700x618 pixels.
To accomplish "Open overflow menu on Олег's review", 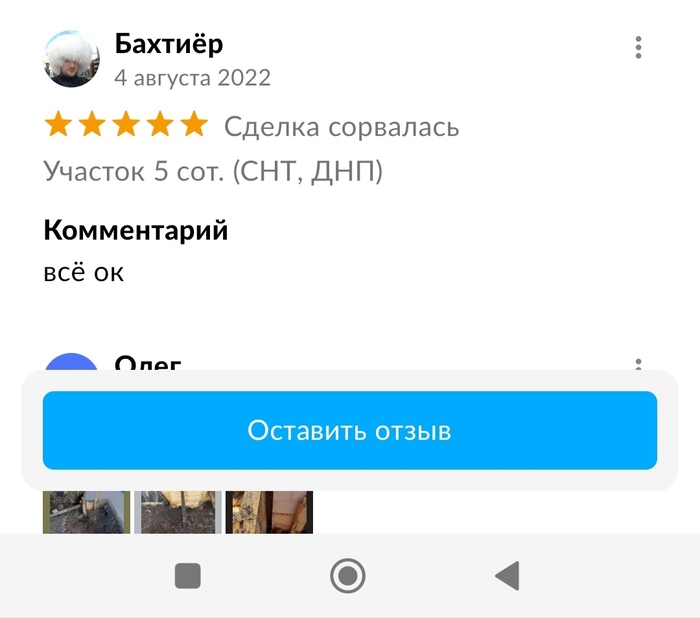I will tap(638, 364).
